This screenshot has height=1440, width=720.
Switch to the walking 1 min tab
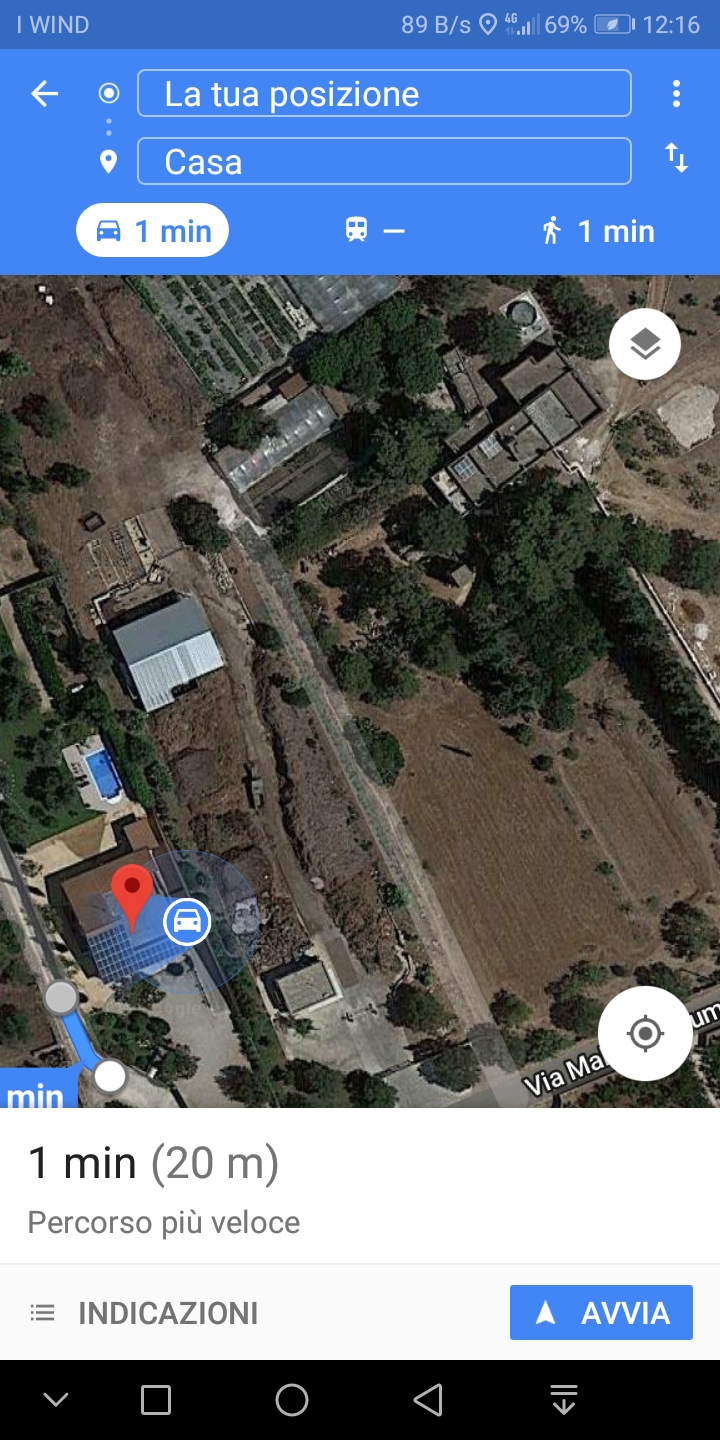tap(598, 231)
